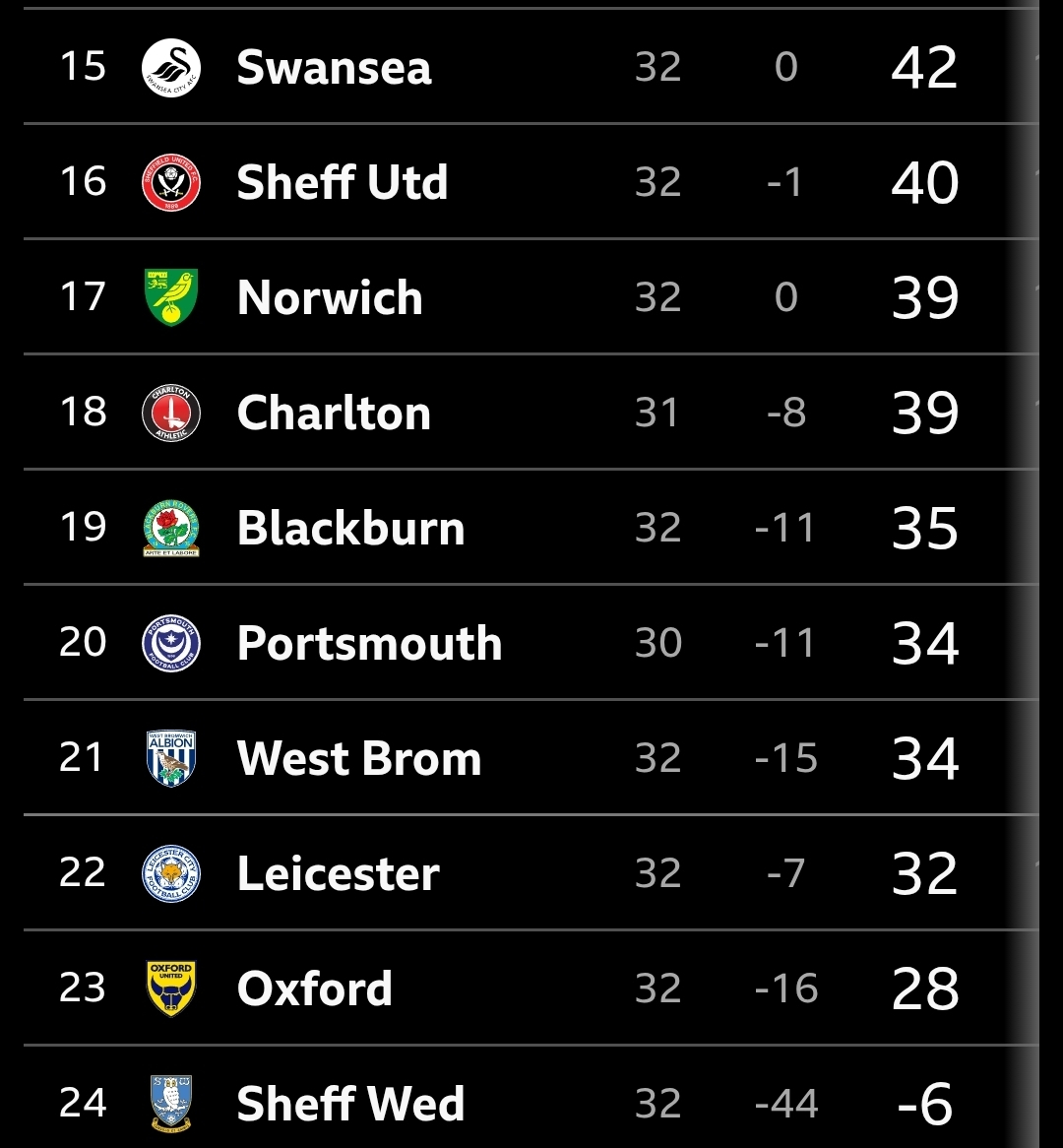The image size is (1063, 1148).
Task: Open the Blackburn team row
Action: tap(350, 529)
